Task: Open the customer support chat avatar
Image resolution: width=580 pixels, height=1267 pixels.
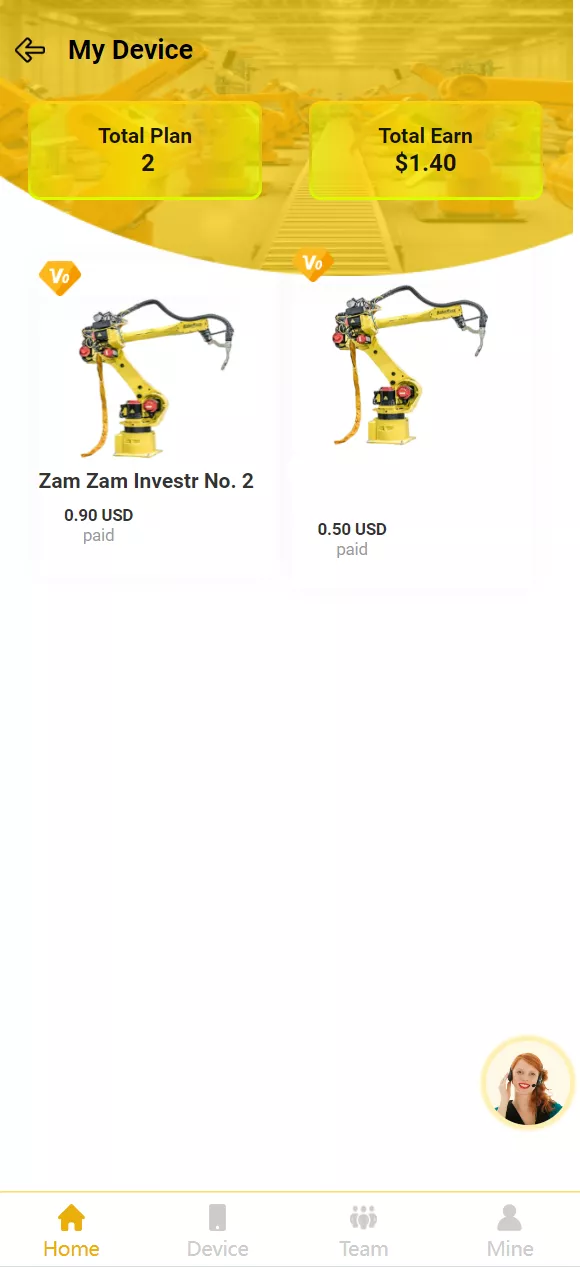Action: point(528,1082)
